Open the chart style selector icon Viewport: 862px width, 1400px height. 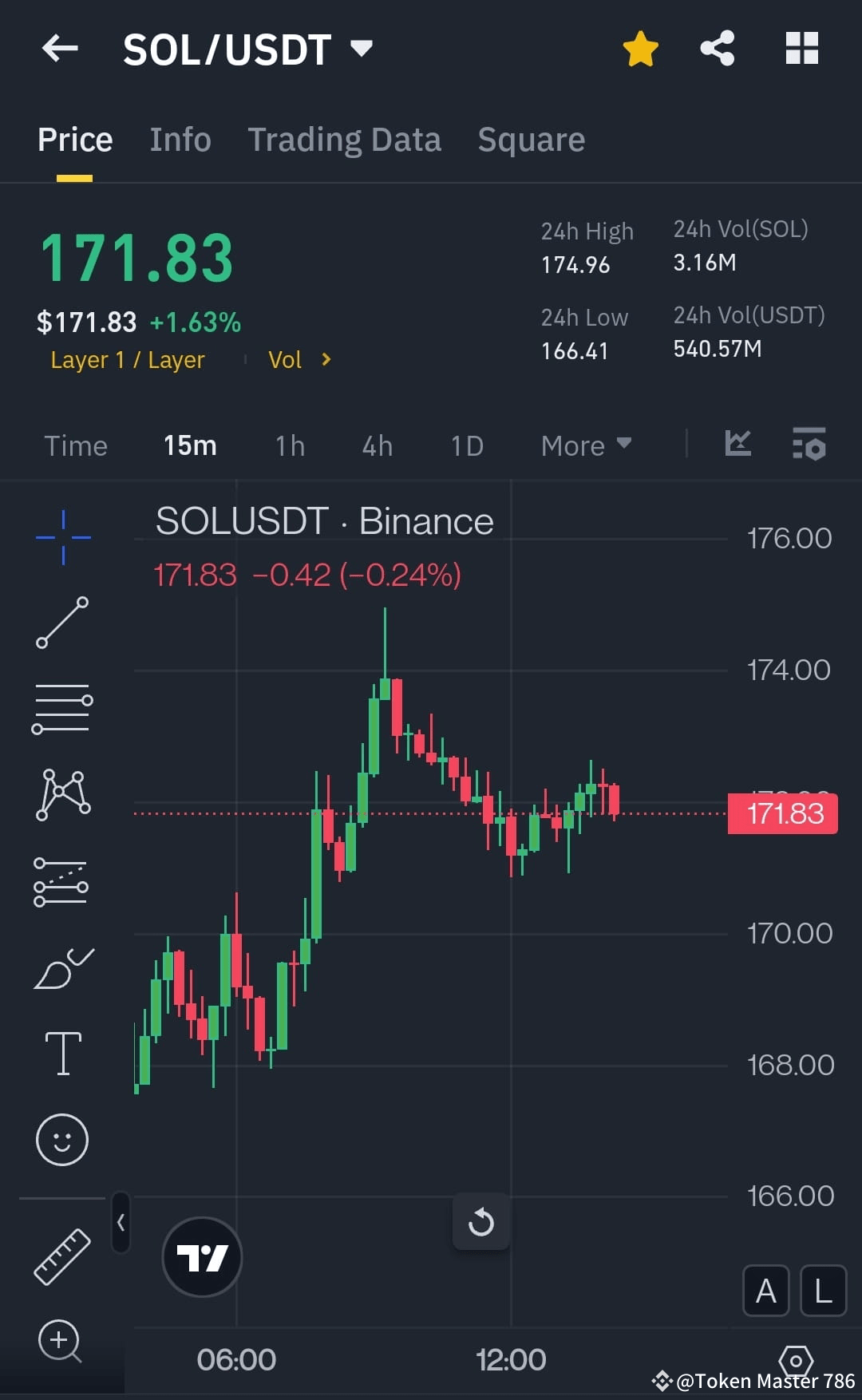point(737,445)
